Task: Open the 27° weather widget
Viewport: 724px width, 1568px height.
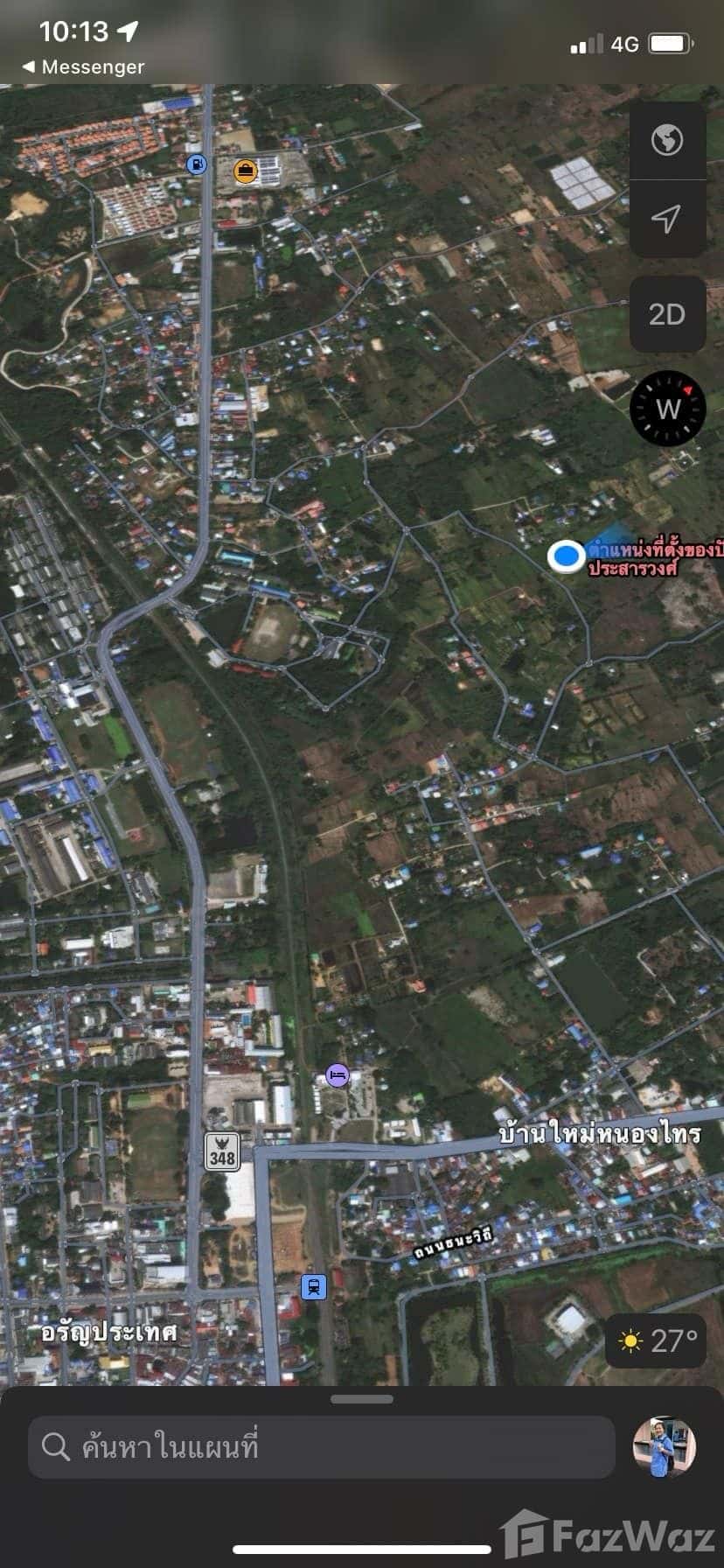Action: click(656, 1340)
